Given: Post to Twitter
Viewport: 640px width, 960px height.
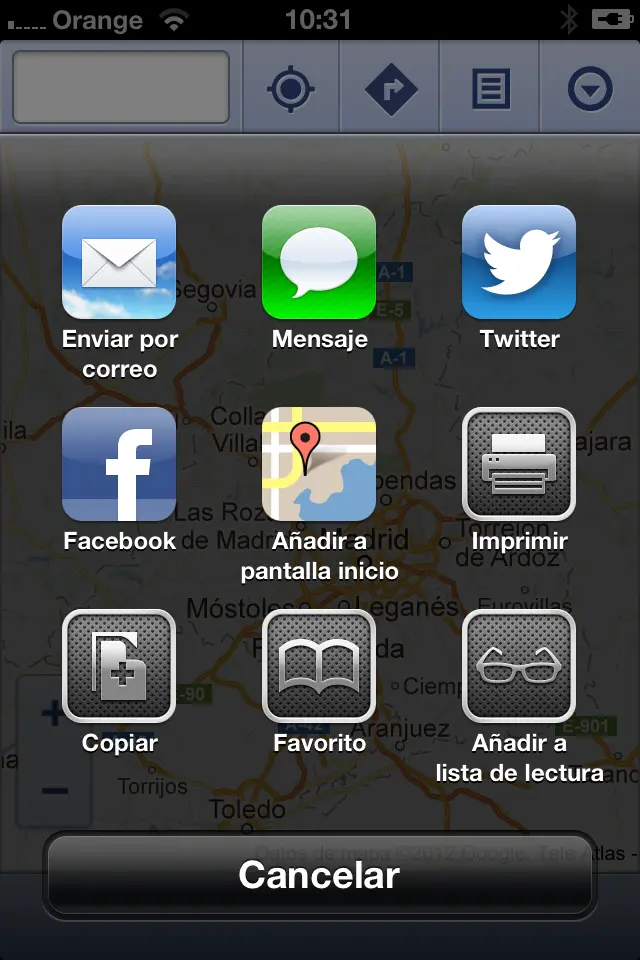Looking at the screenshot, I should pyautogui.click(x=519, y=263).
